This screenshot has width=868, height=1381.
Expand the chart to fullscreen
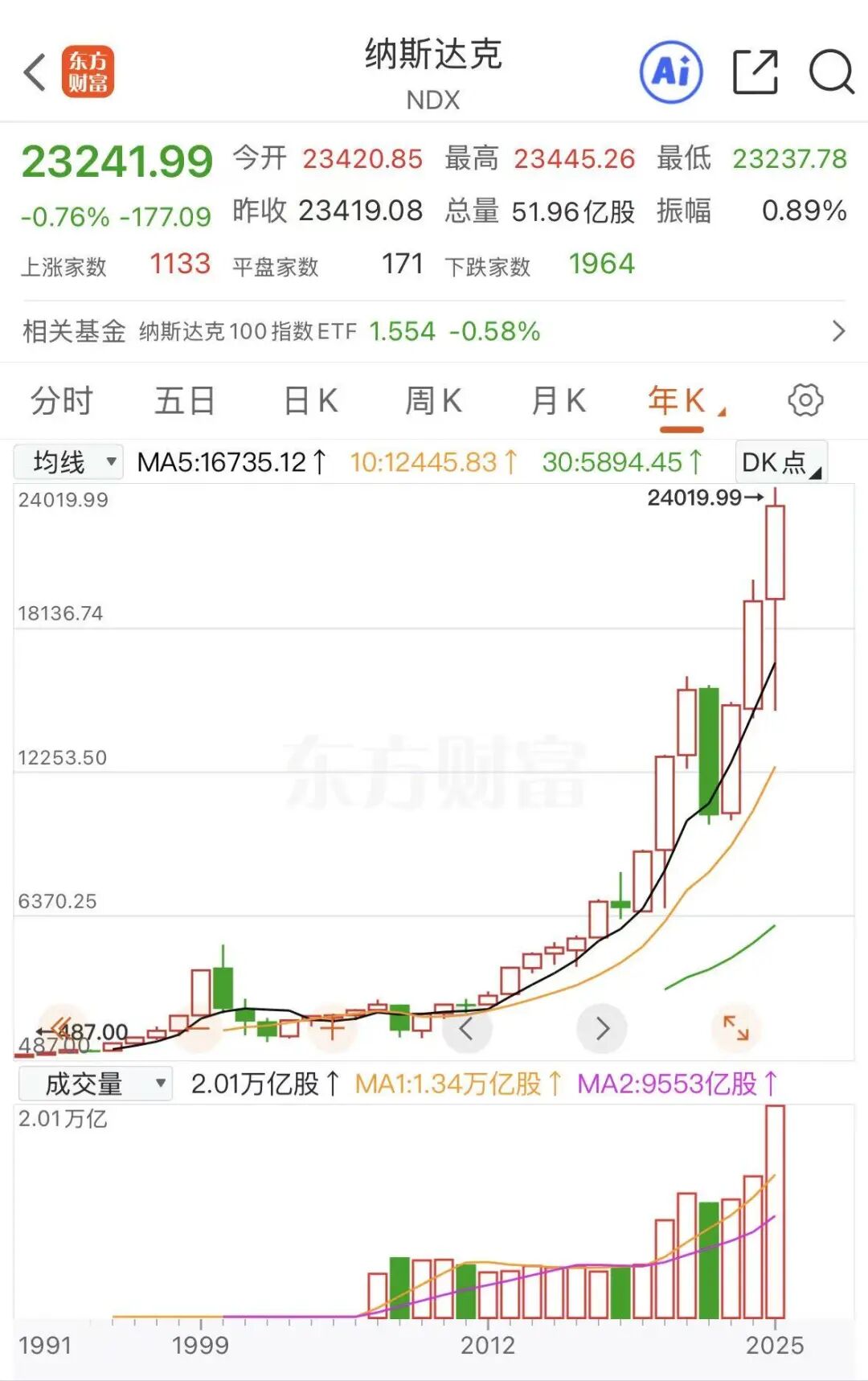[x=735, y=1028]
